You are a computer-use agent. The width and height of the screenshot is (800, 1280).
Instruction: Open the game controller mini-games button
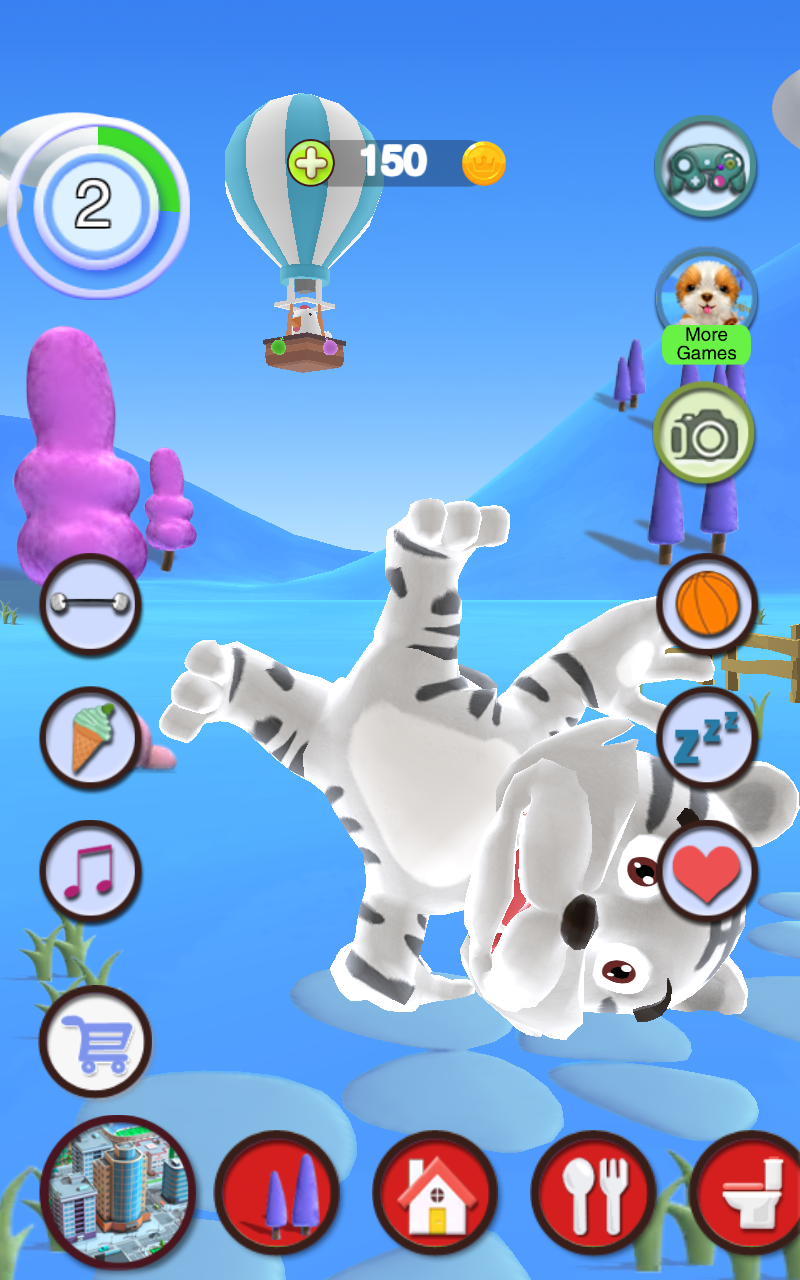[706, 167]
